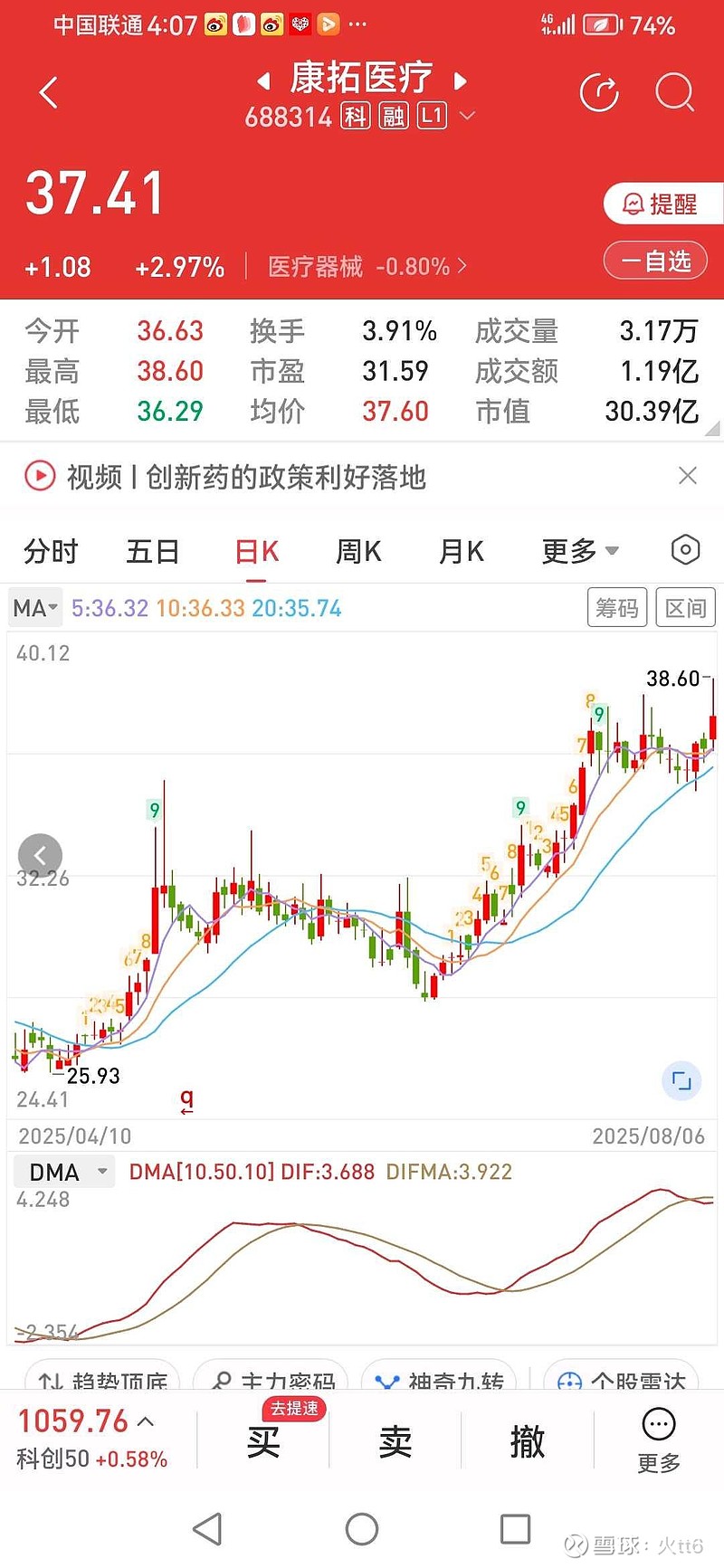Change the DMA indicator dropdown
This screenshot has height=1568, width=724.
click(x=65, y=1173)
